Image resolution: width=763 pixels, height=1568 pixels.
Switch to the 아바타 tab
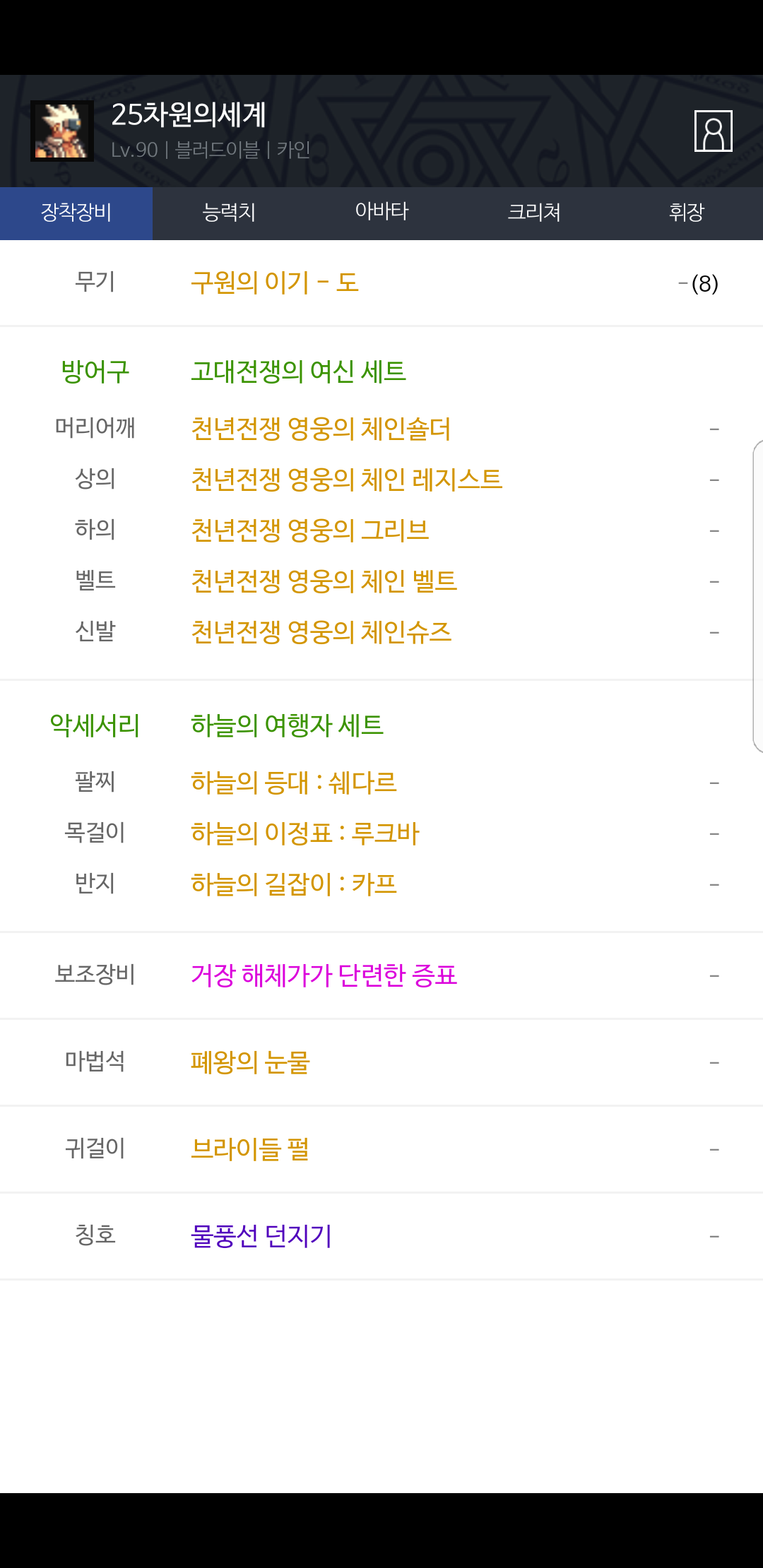[x=381, y=213]
